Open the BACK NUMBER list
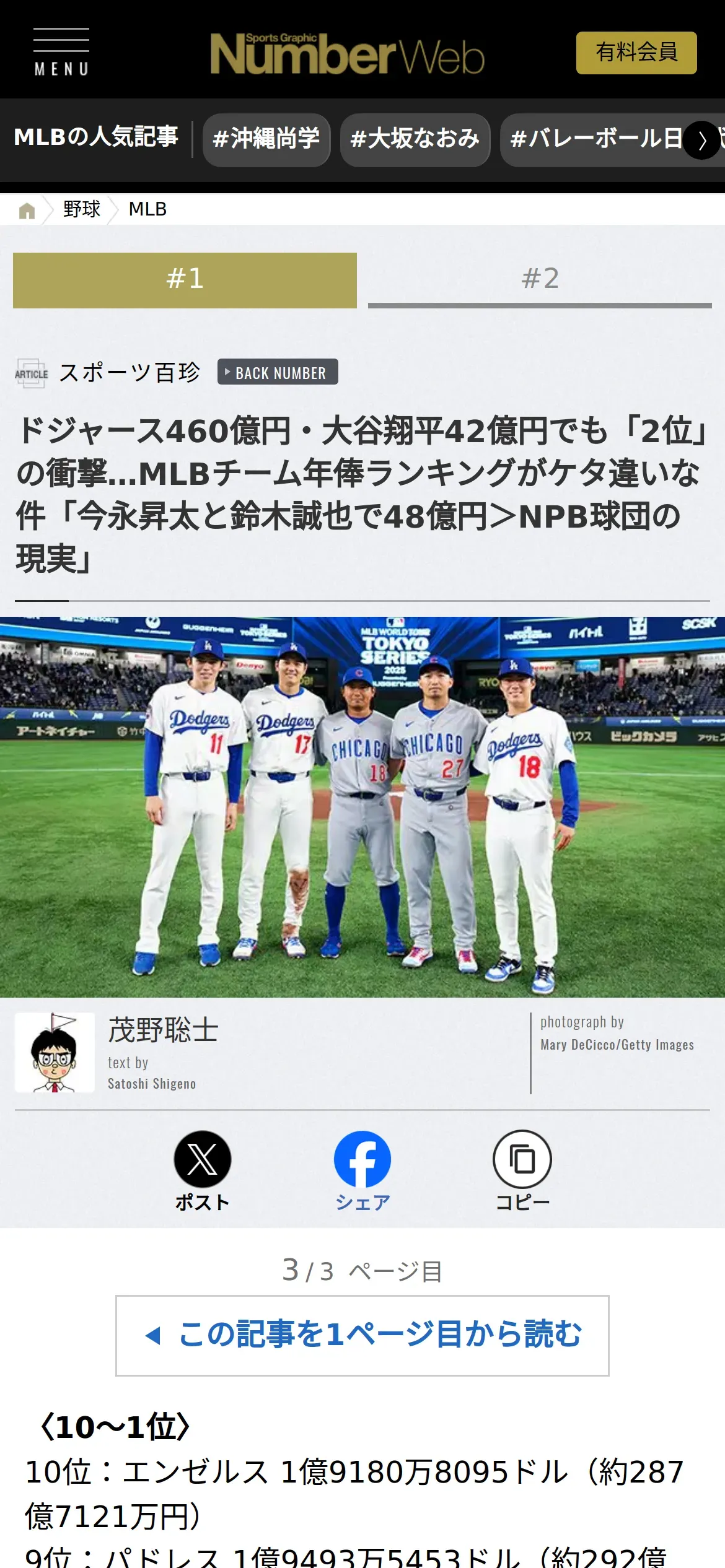 278,372
